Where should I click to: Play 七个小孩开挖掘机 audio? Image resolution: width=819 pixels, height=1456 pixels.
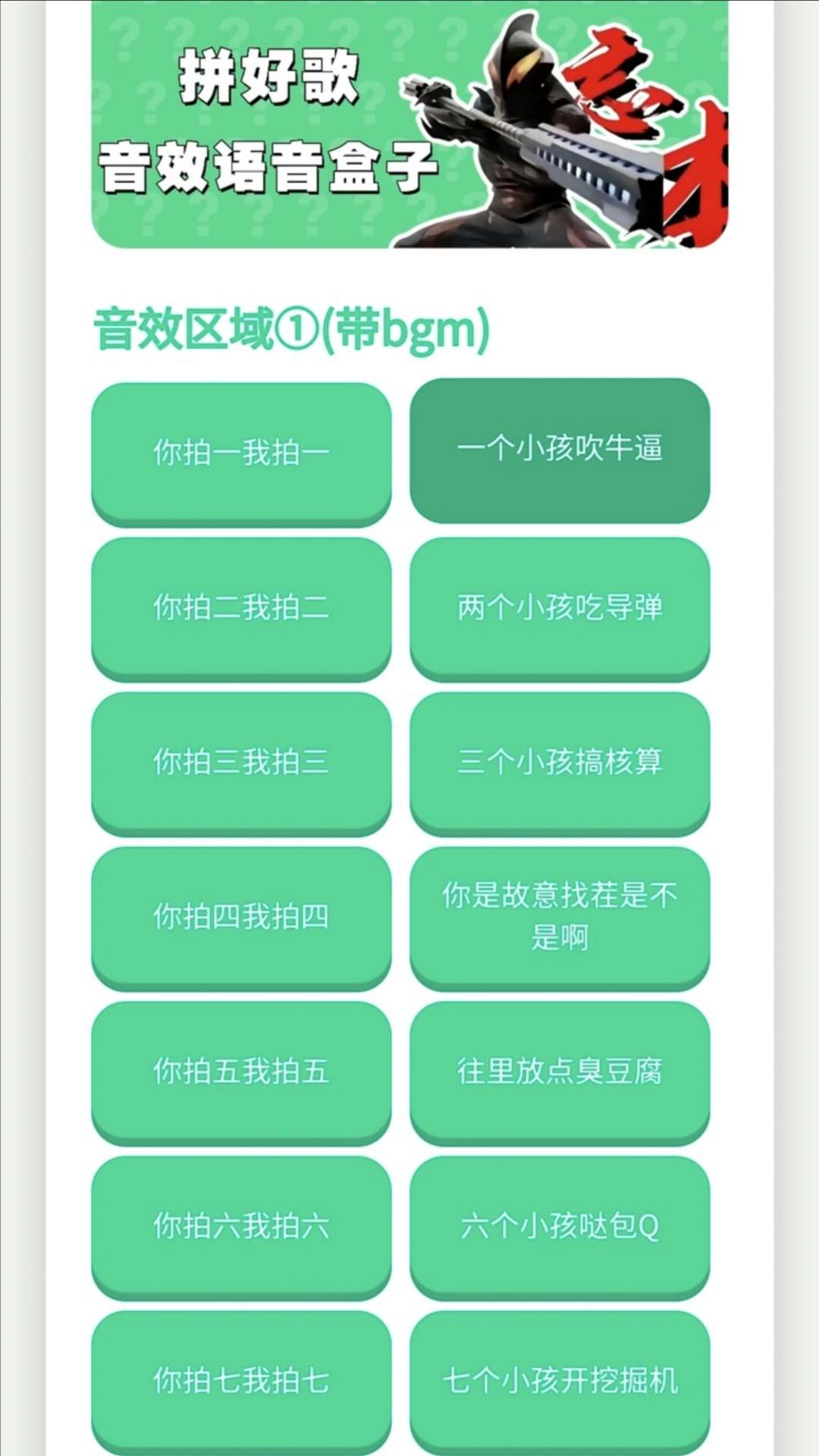tap(560, 1380)
